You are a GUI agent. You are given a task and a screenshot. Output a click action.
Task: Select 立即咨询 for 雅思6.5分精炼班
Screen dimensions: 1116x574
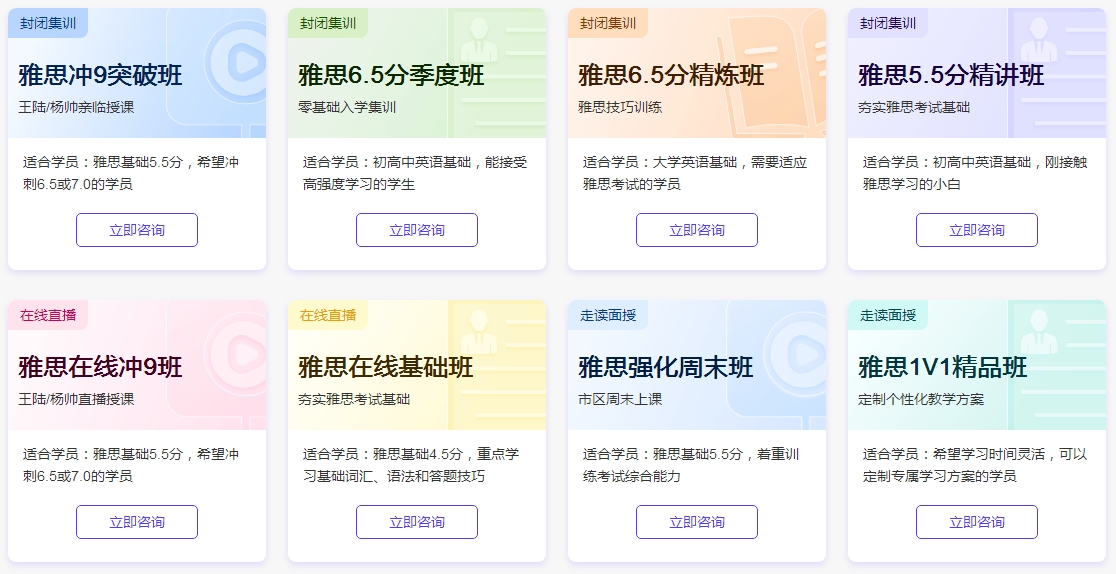pyautogui.click(x=697, y=230)
